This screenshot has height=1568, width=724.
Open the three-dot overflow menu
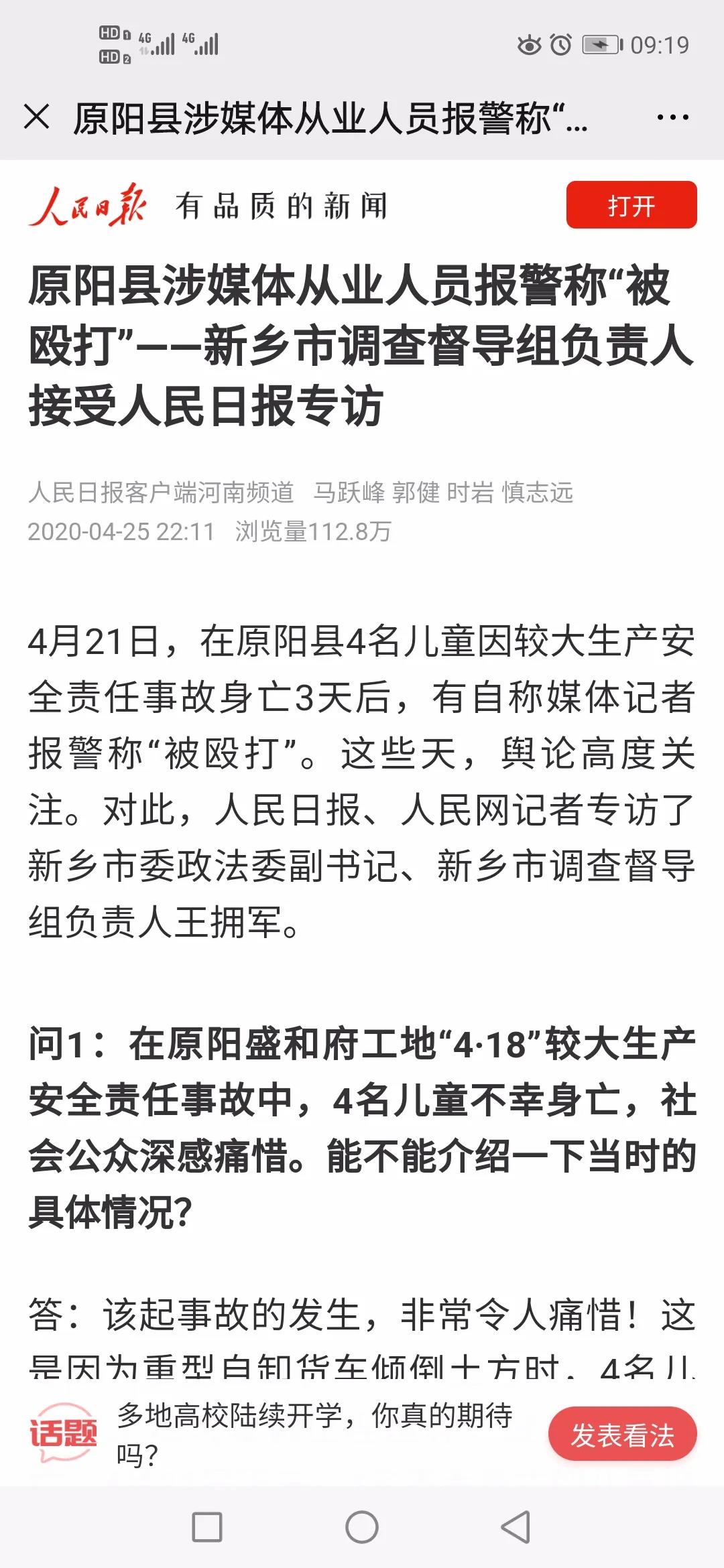pos(672,118)
